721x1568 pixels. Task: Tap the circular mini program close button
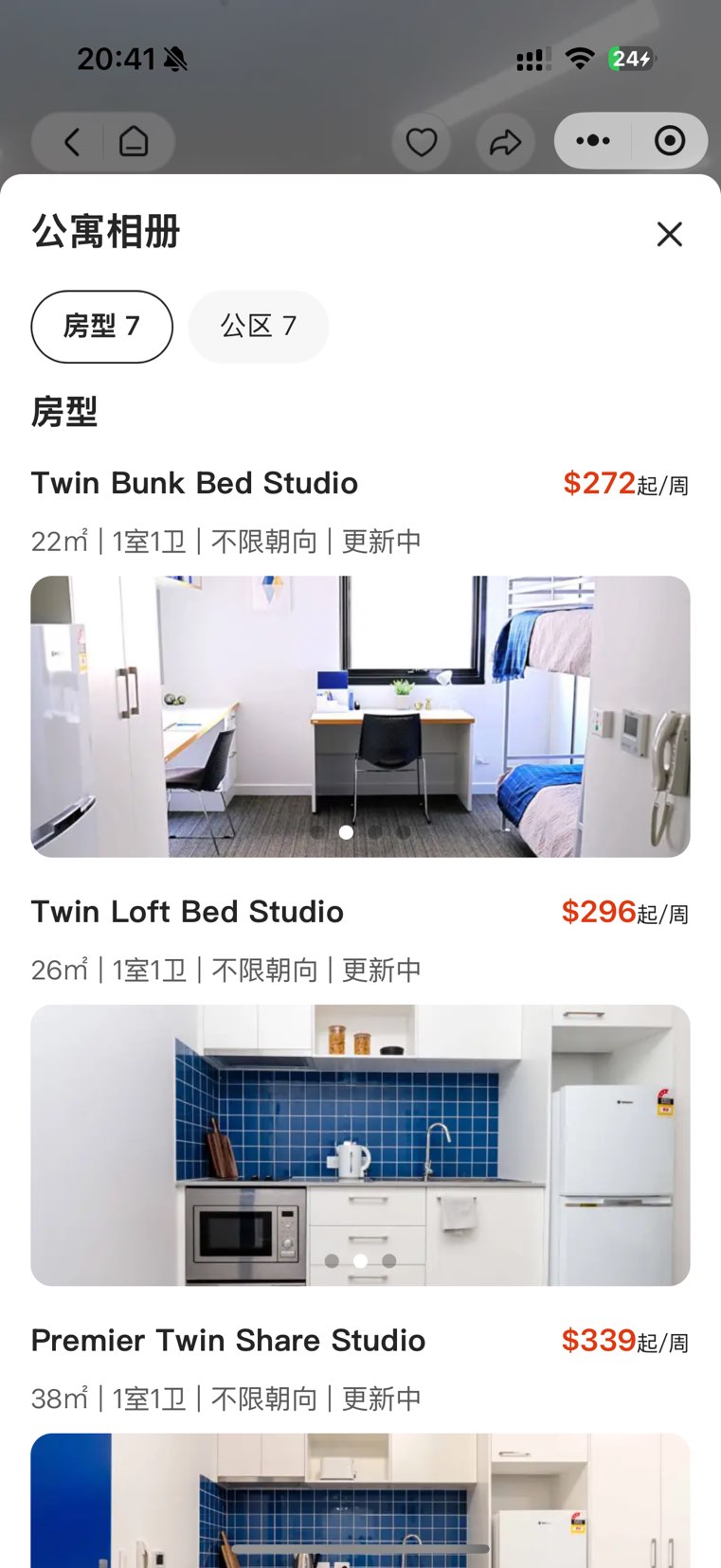670,141
